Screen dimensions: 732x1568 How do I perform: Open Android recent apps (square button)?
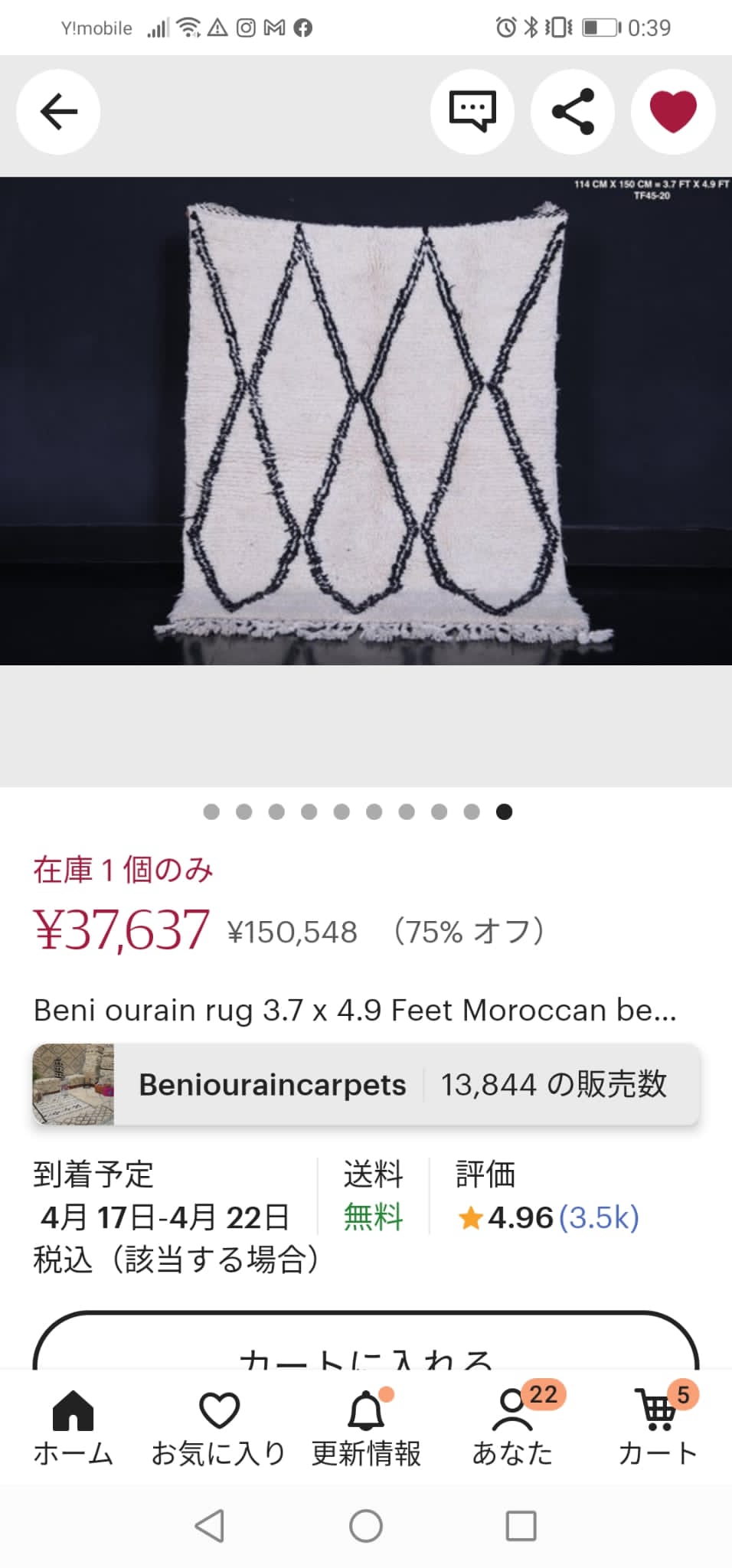click(x=521, y=1526)
